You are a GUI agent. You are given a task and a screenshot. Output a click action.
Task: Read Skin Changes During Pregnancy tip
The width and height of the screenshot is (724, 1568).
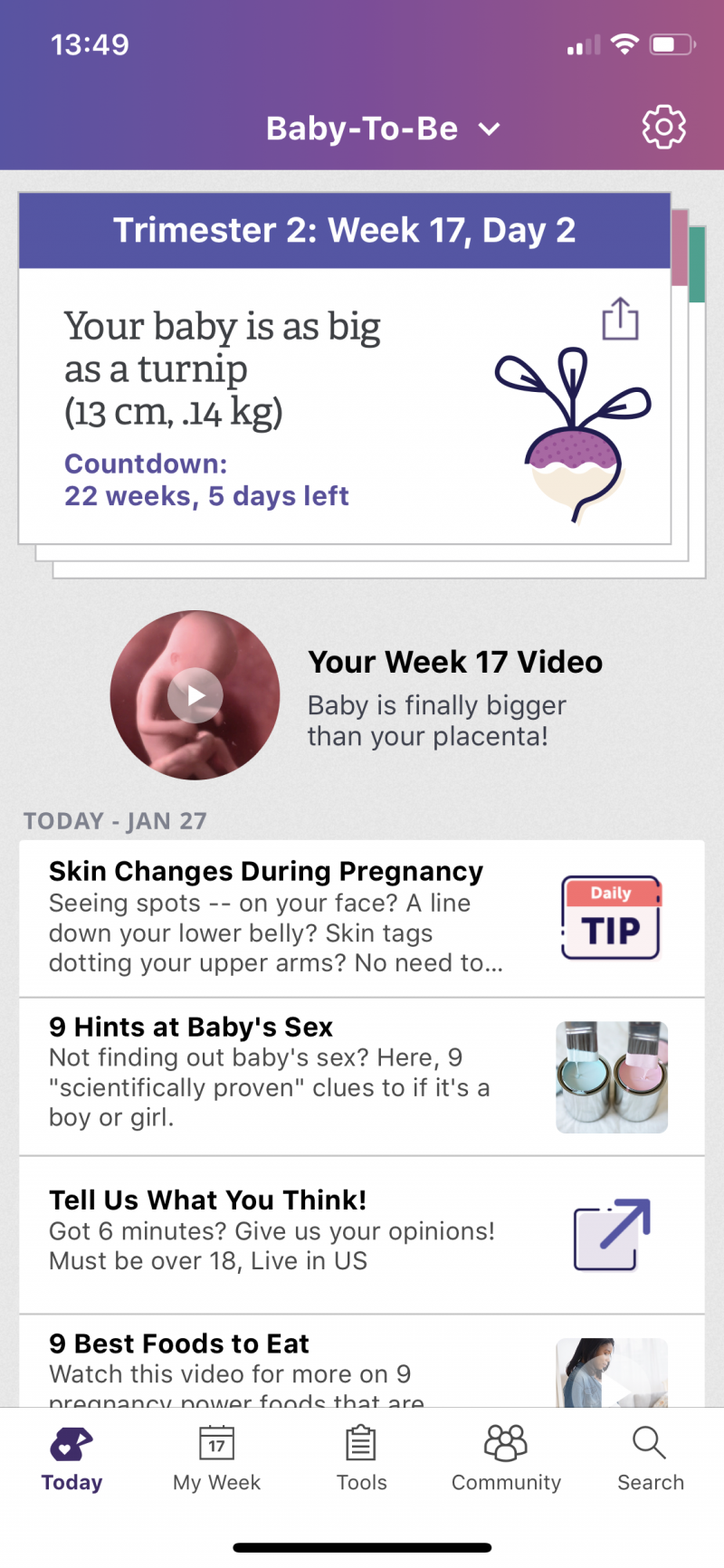point(362,918)
